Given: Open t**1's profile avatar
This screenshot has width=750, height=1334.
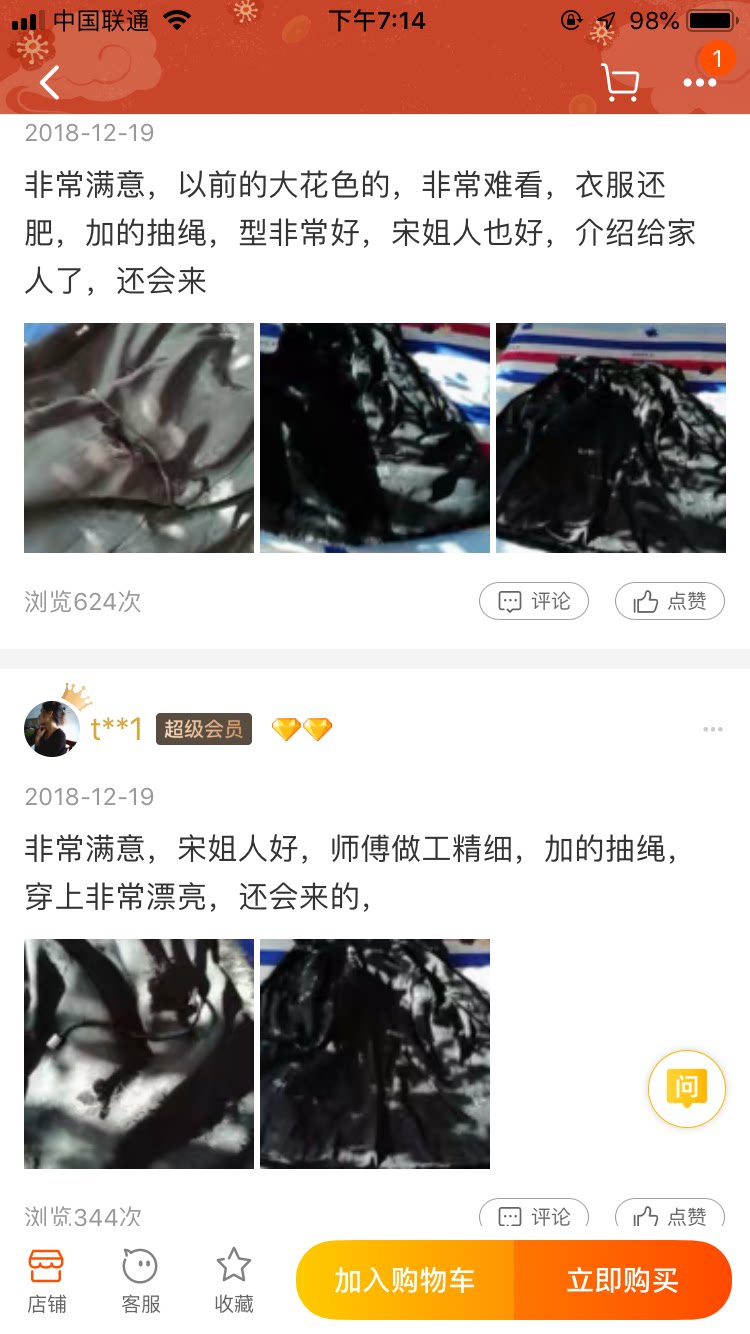Looking at the screenshot, I should pyautogui.click(x=51, y=728).
